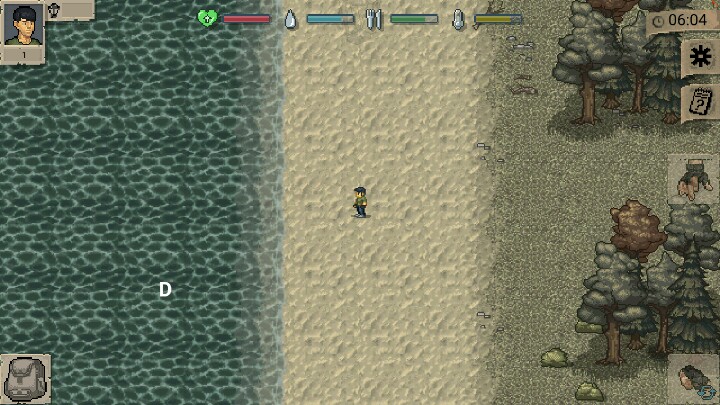Tap the hand with eye inspect button

pos(694,380)
